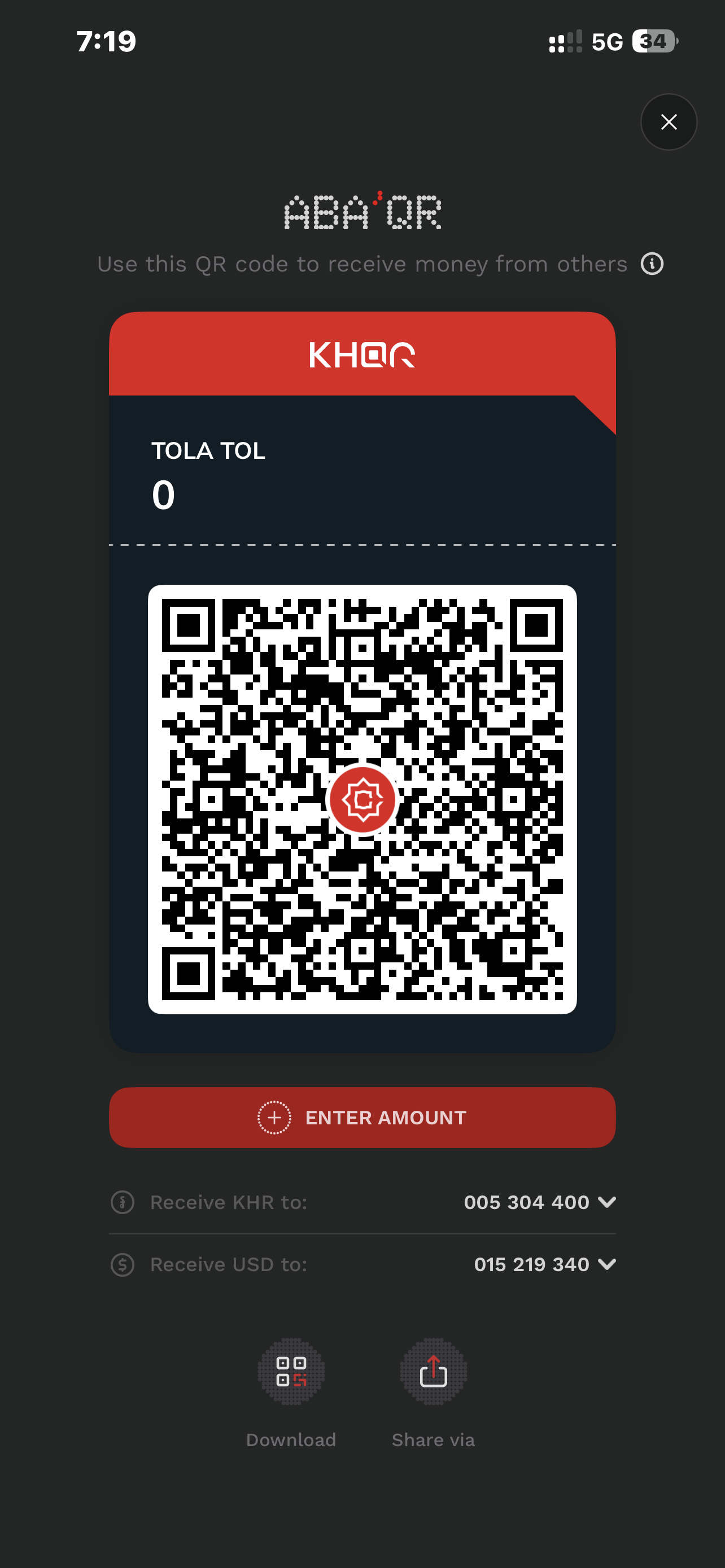Share the QR code via other apps

click(433, 1372)
